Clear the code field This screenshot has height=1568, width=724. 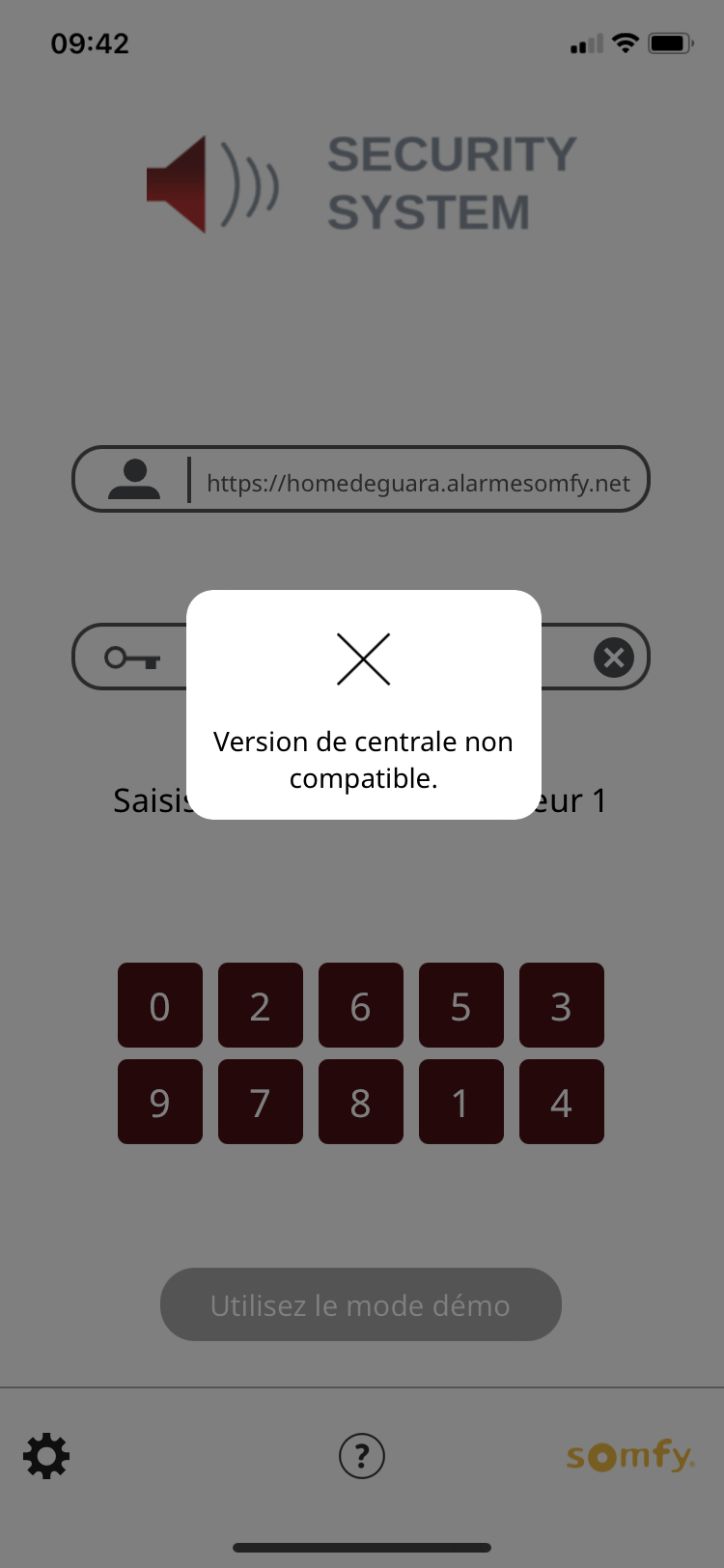pos(614,658)
